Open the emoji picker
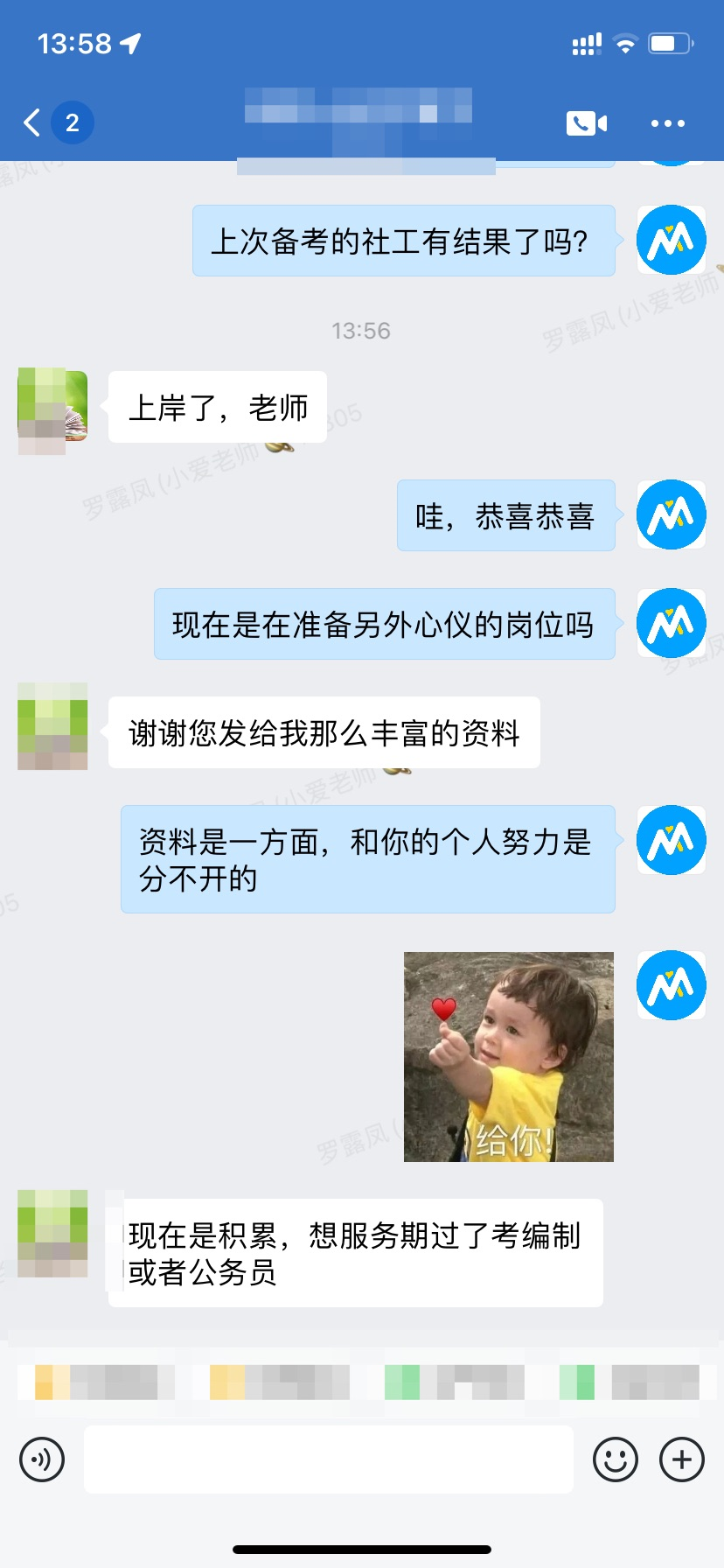724x1568 pixels. [x=615, y=1459]
